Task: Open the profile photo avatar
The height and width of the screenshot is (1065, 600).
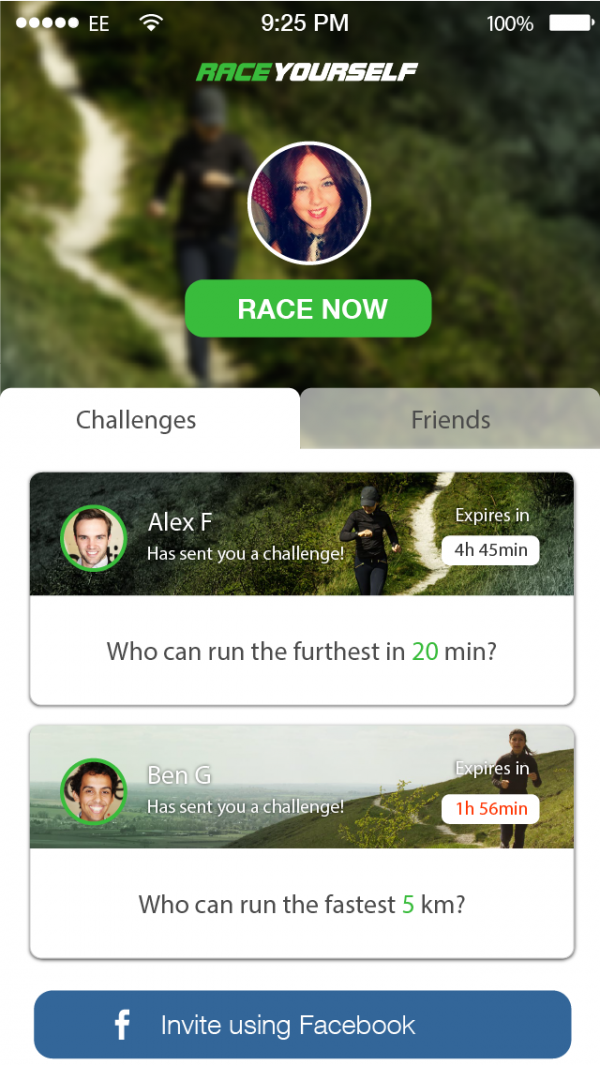Action: pos(309,203)
